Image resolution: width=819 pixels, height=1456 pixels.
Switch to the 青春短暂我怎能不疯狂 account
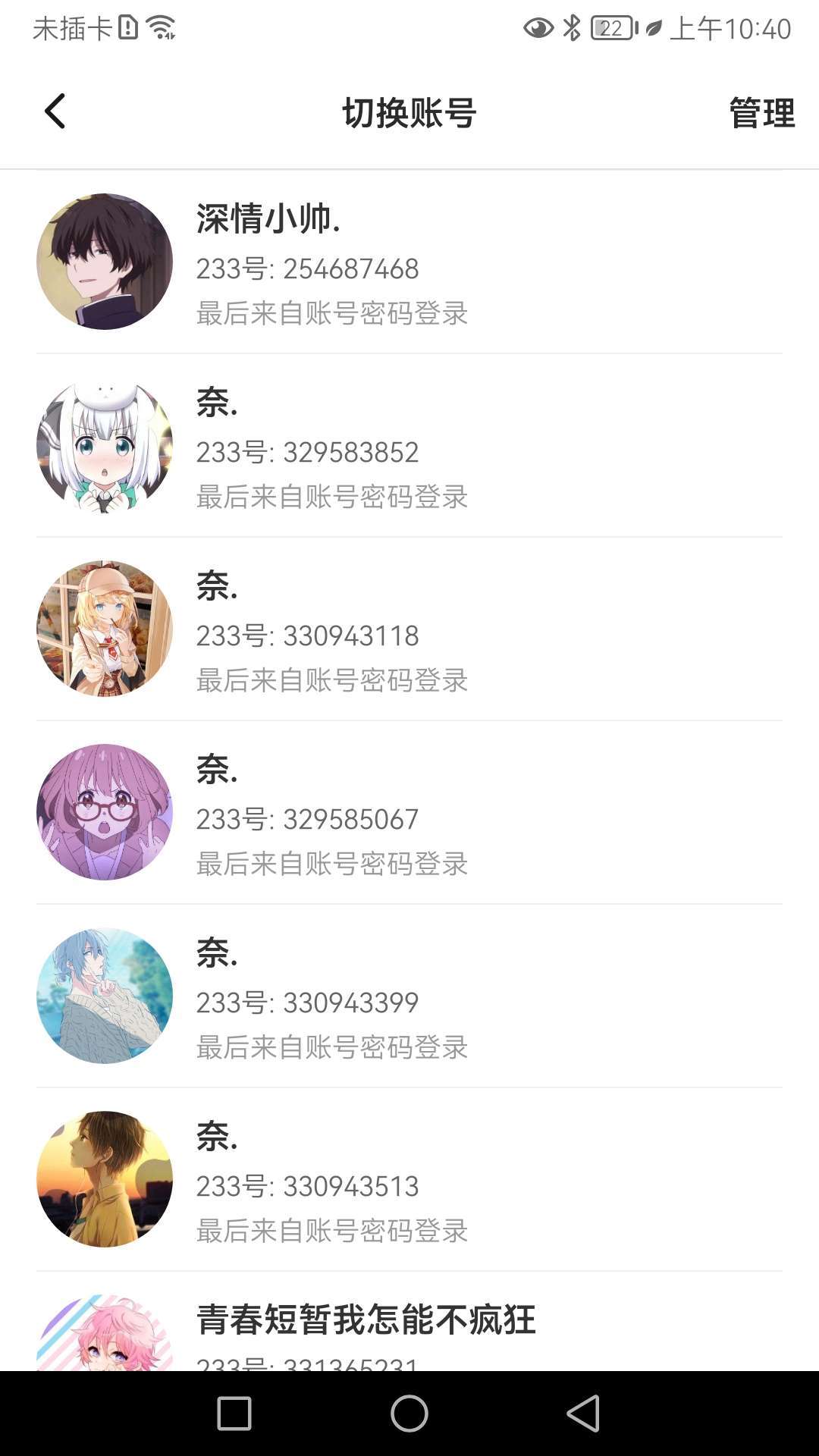pyautogui.click(x=409, y=1321)
